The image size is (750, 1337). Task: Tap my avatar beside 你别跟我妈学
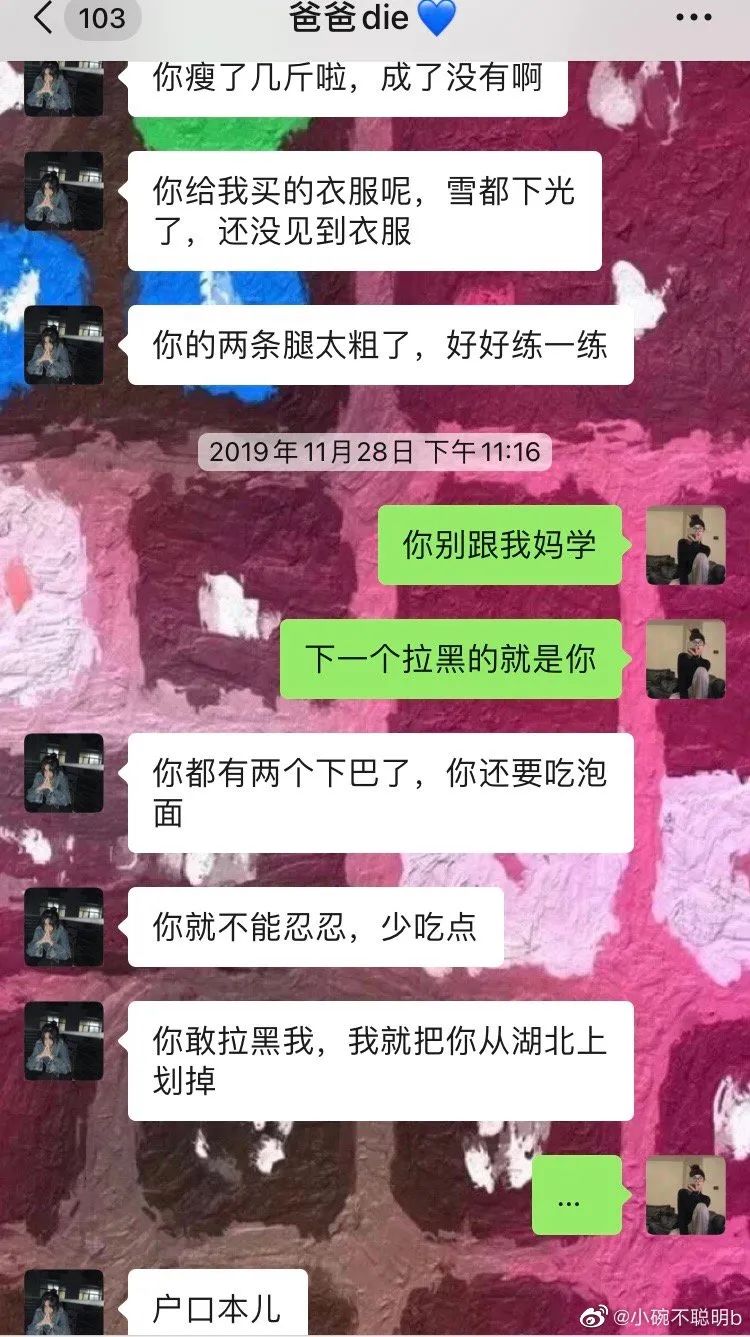685,545
